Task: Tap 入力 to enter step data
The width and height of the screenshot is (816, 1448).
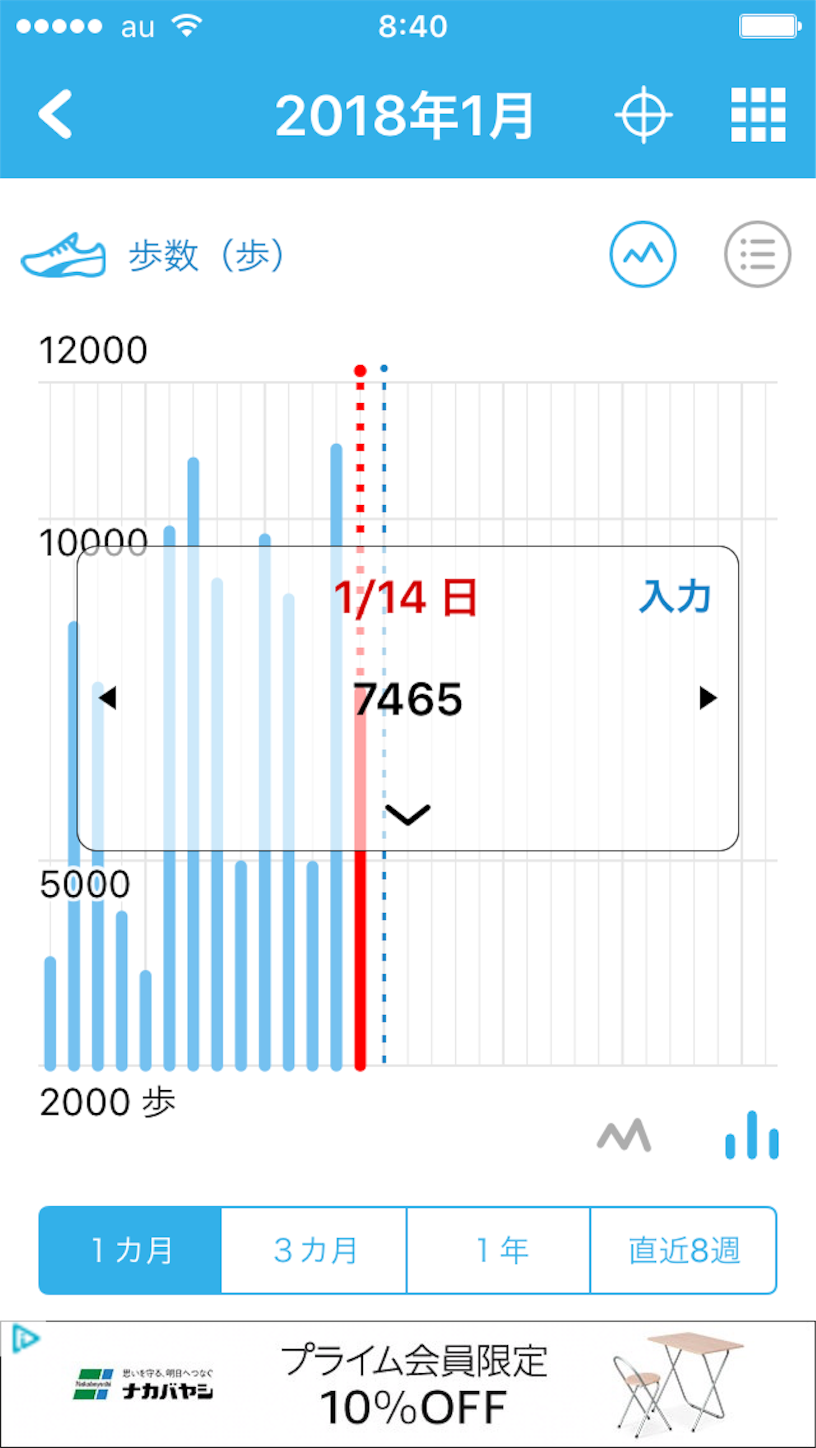Action: [x=675, y=598]
